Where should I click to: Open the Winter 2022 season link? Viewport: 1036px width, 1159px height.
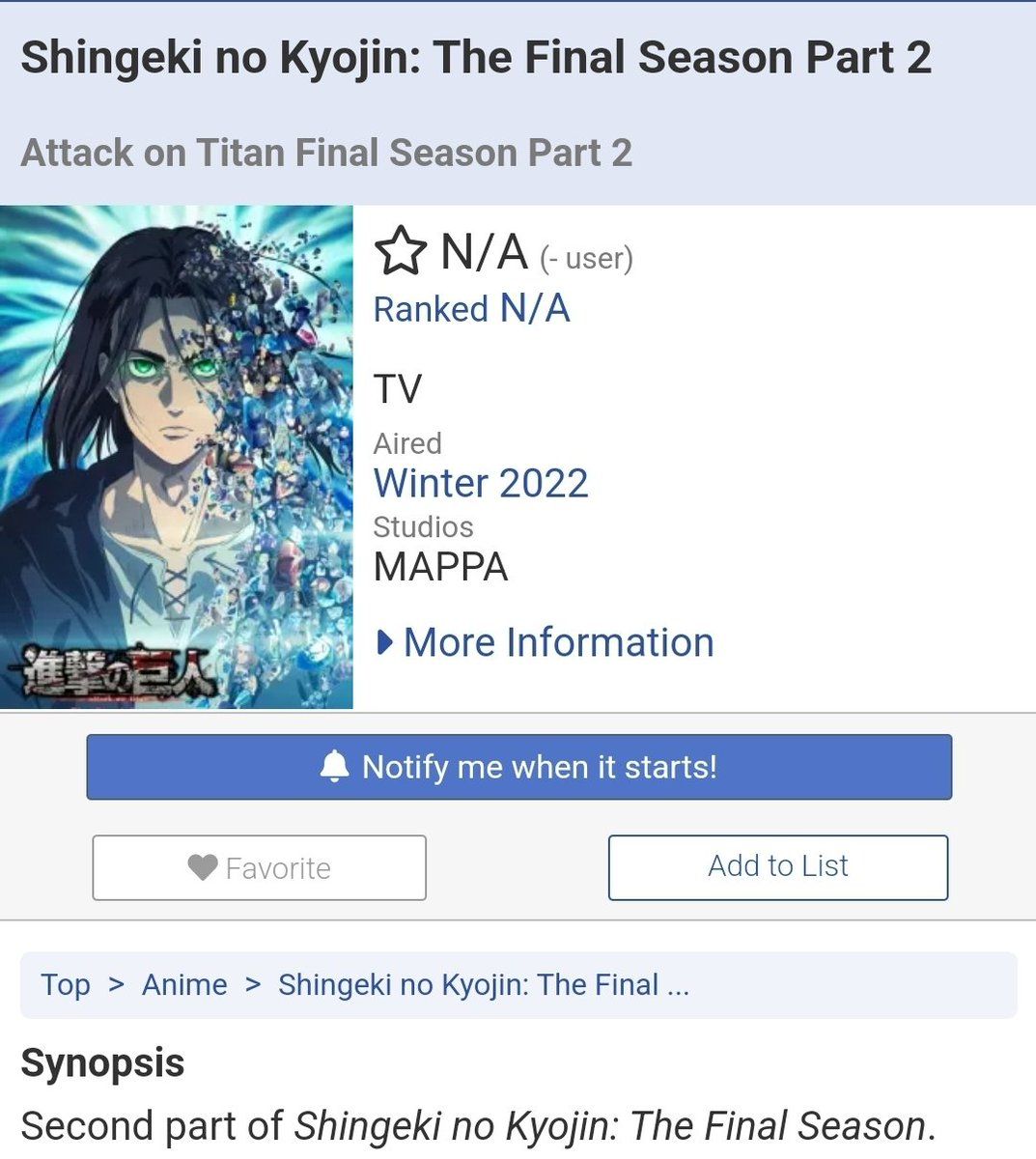click(481, 483)
